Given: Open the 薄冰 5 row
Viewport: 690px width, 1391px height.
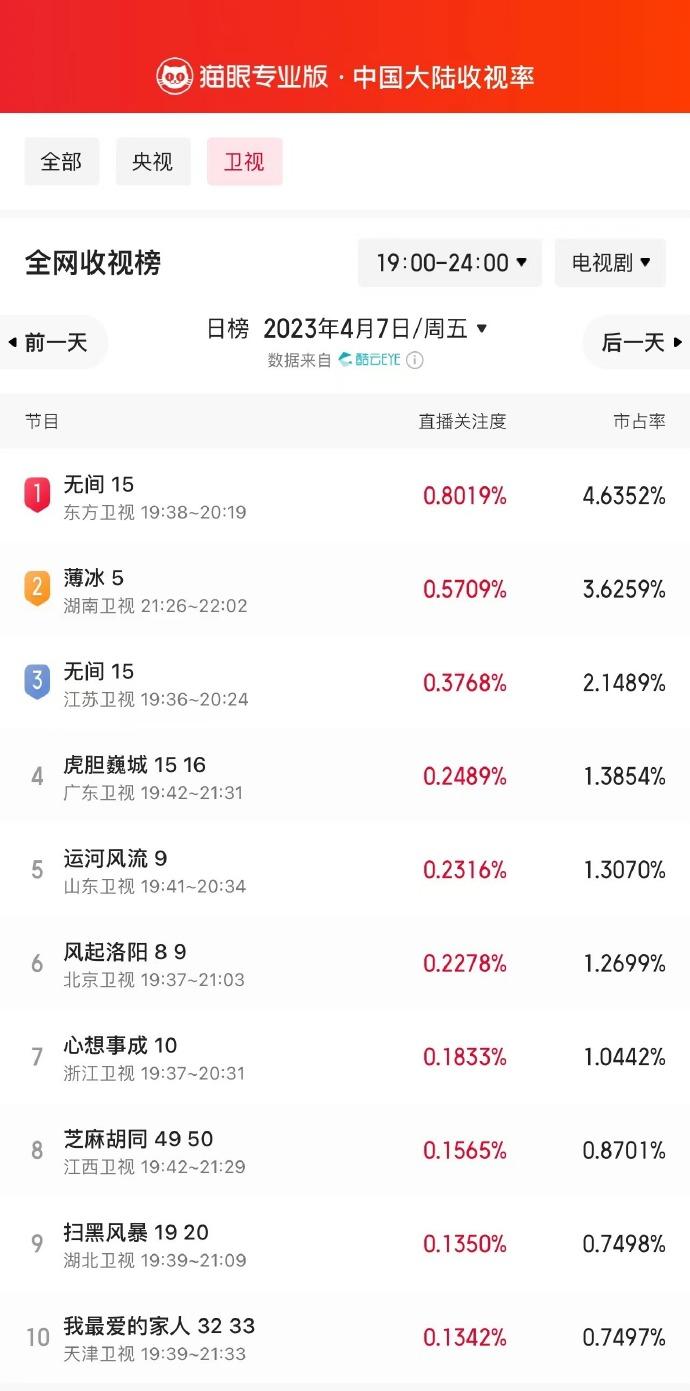Looking at the screenshot, I should 345,590.
